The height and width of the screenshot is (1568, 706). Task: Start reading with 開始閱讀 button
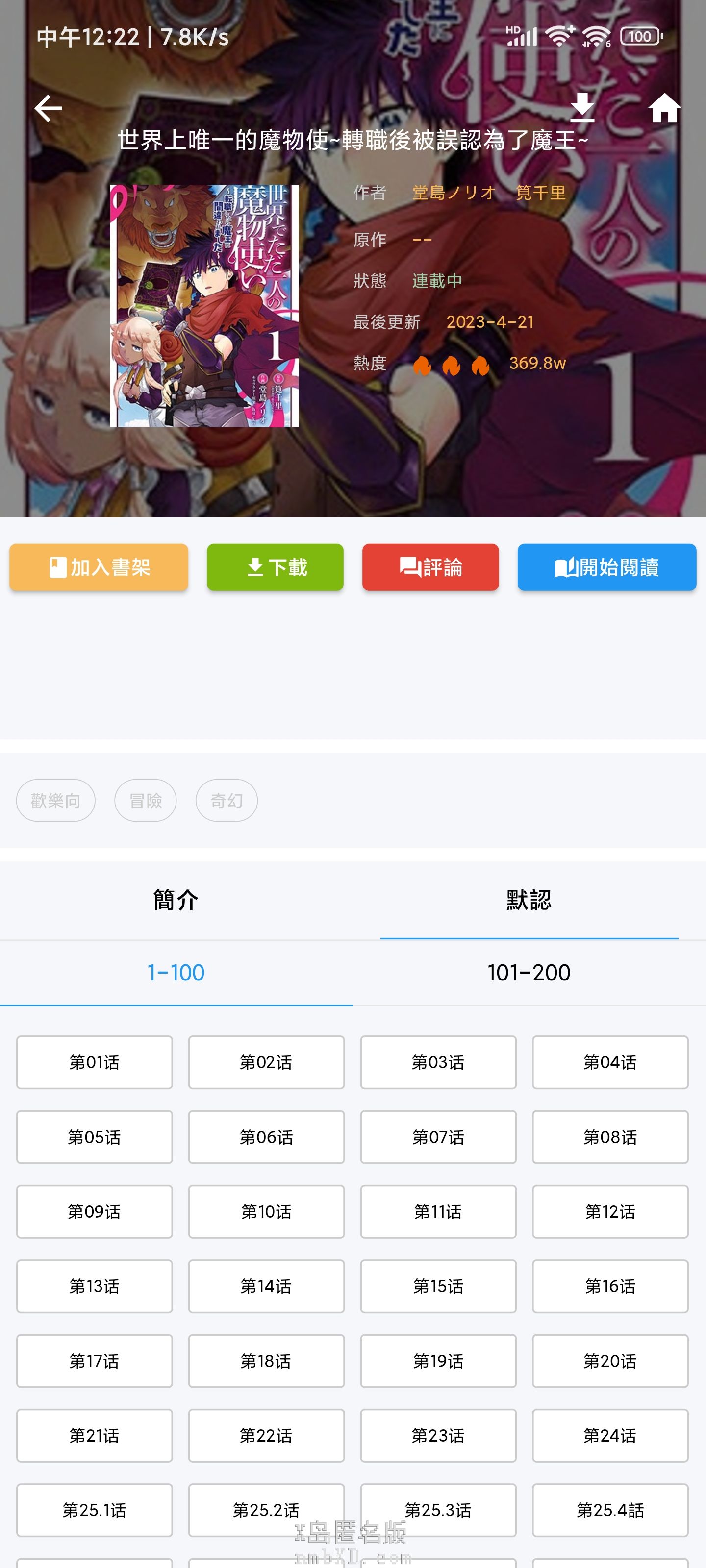click(606, 567)
